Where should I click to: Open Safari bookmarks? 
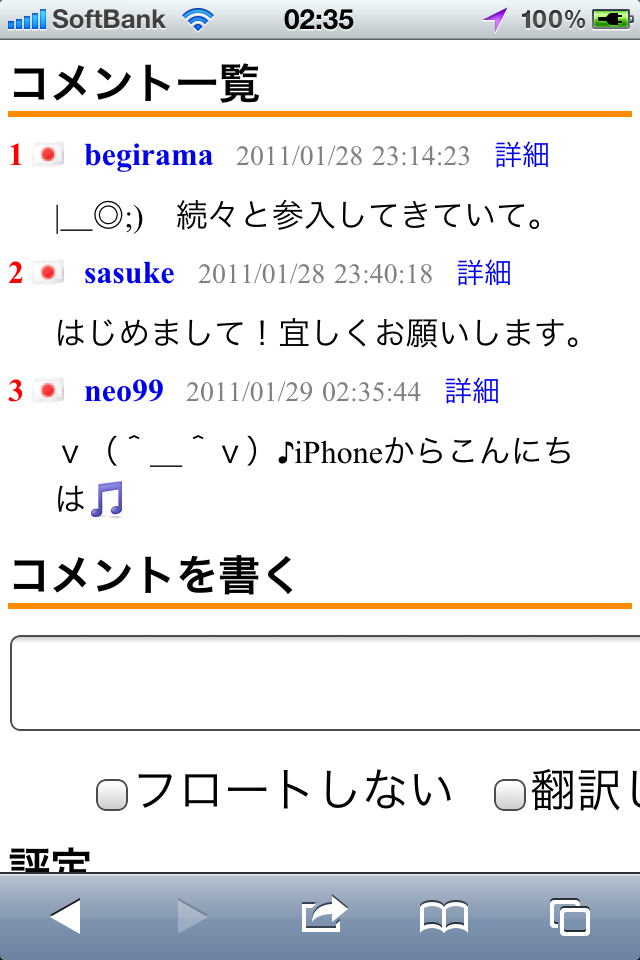pyautogui.click(x=444, y=916)
